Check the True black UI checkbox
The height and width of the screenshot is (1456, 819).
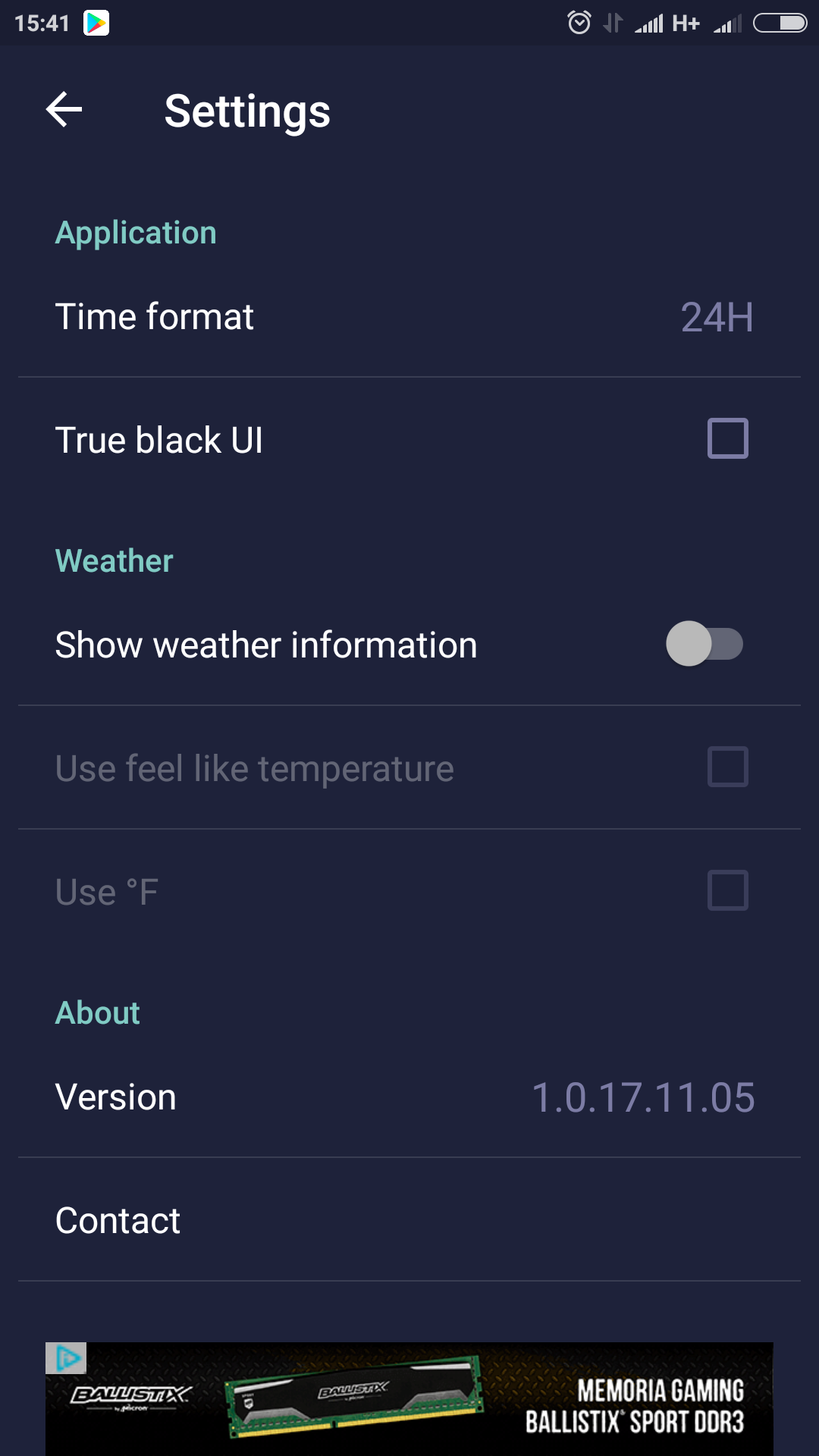[x=727, y=438]
